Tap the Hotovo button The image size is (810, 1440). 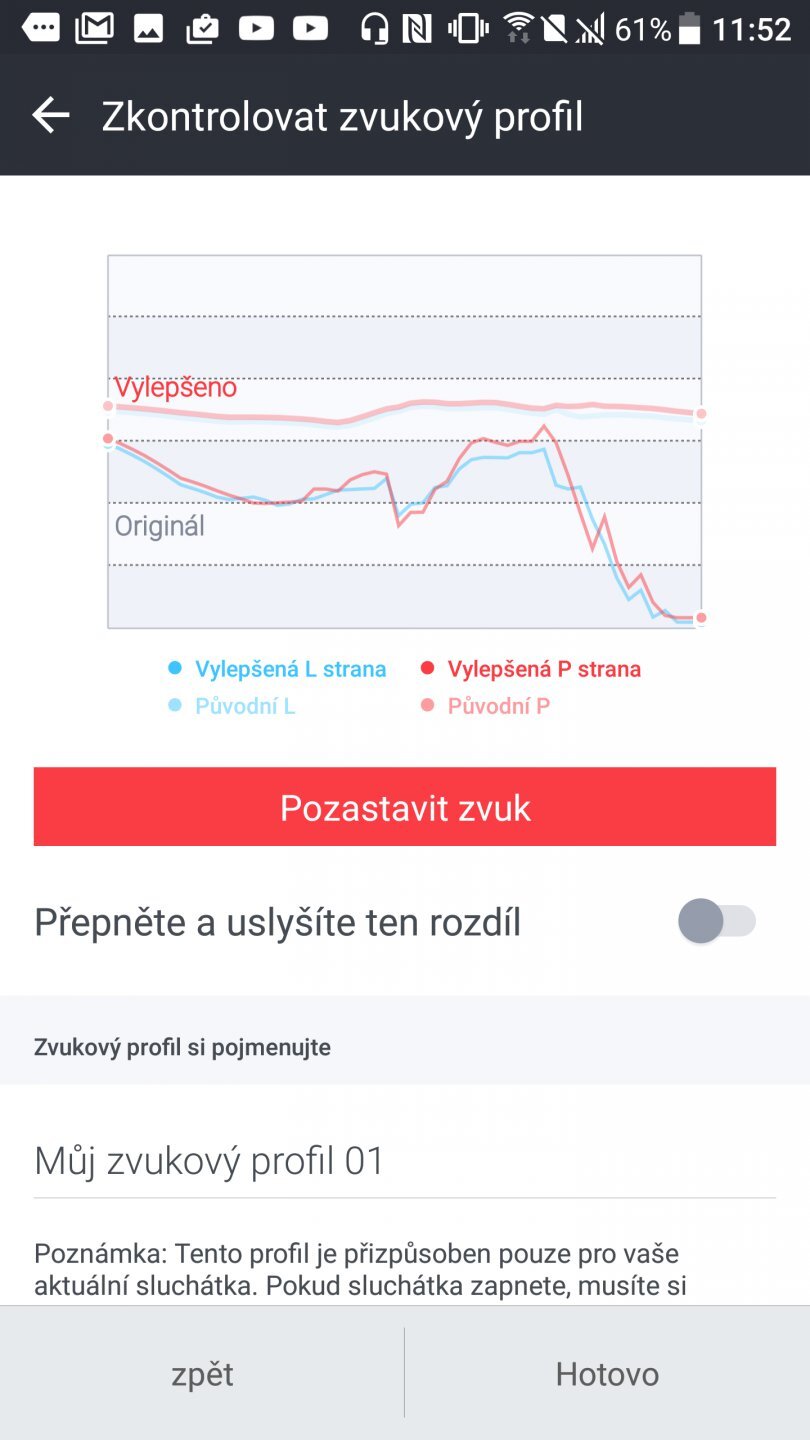(x=607, y=1374)
